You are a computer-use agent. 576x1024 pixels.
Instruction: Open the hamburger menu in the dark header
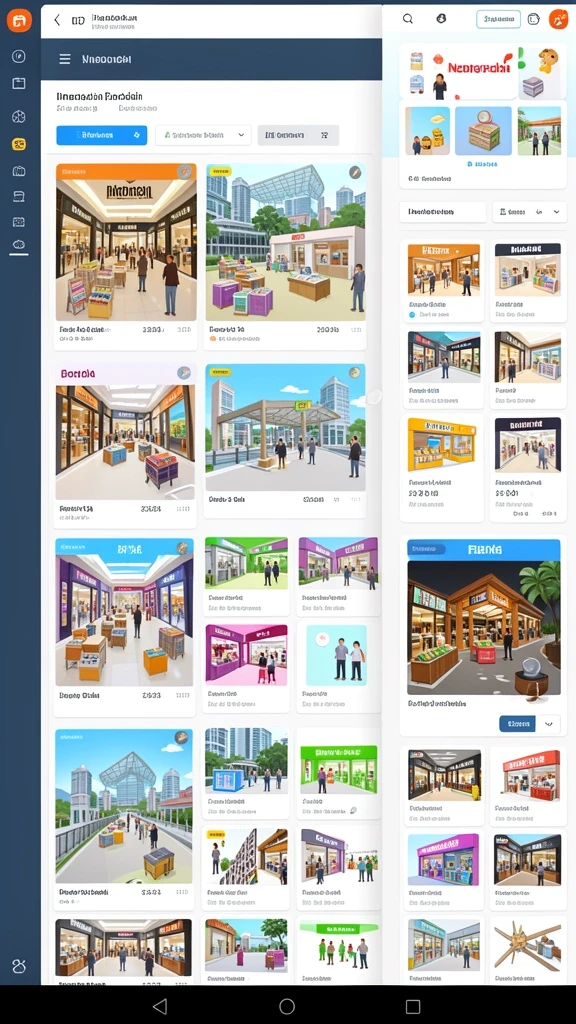coord(65,59)
